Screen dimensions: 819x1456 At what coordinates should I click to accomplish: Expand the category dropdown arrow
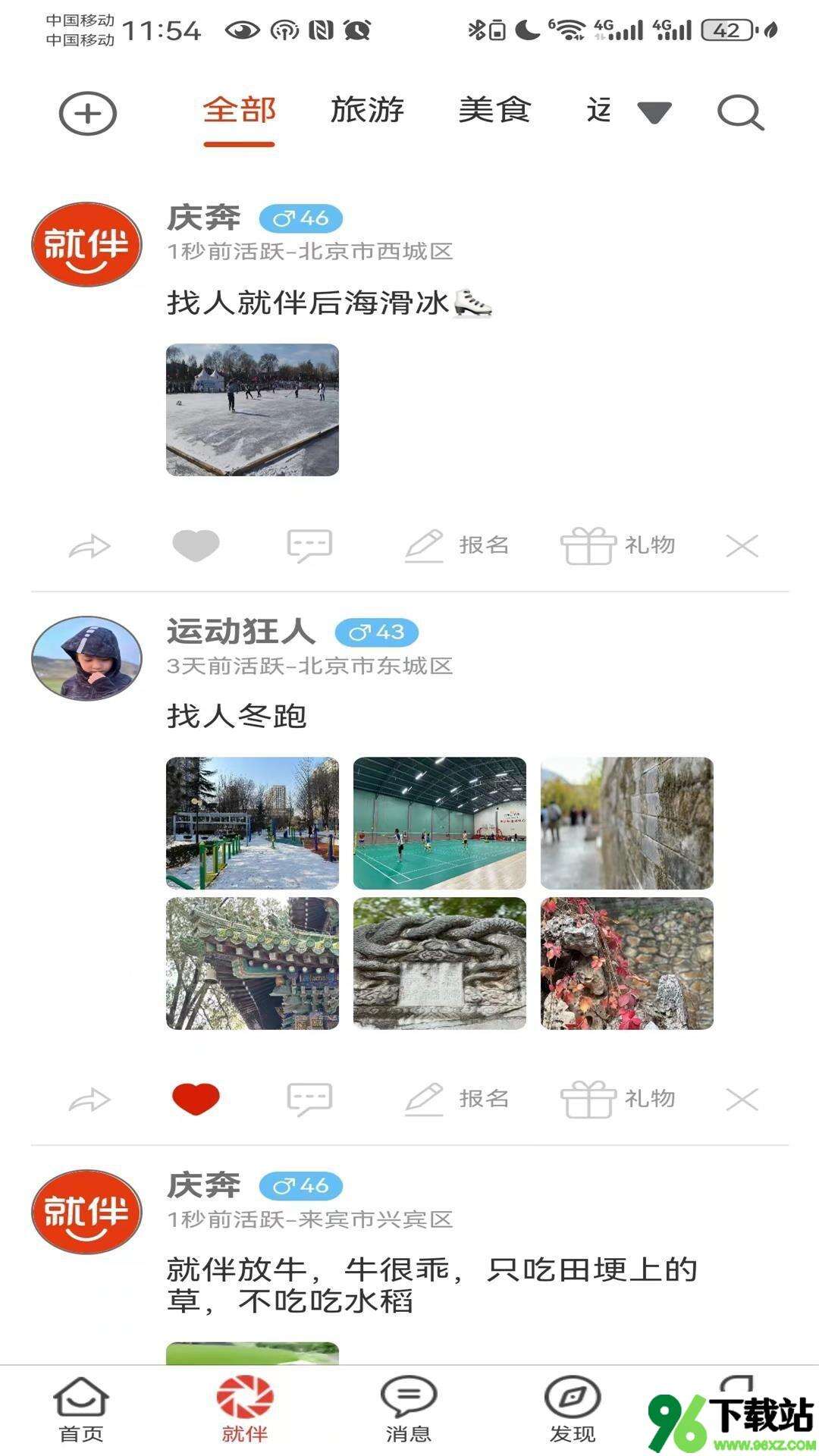pos(654,113)
